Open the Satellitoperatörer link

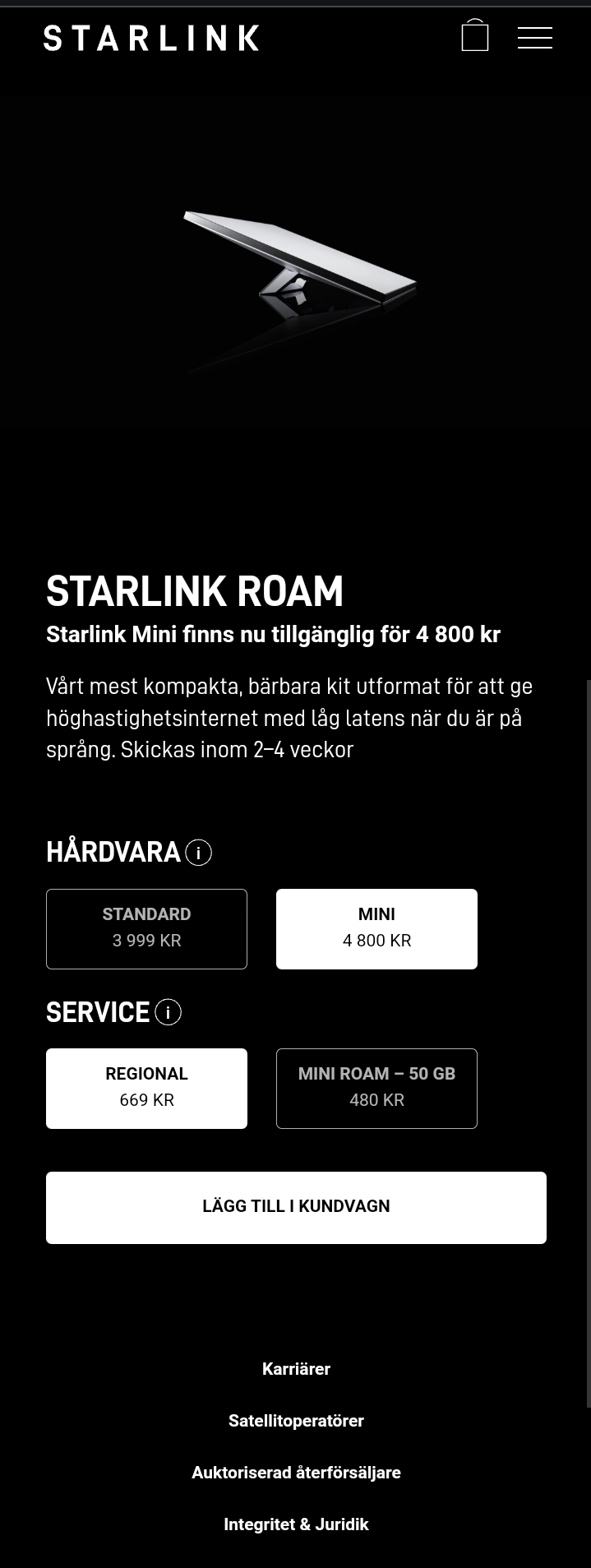[x=296, y=1421]
